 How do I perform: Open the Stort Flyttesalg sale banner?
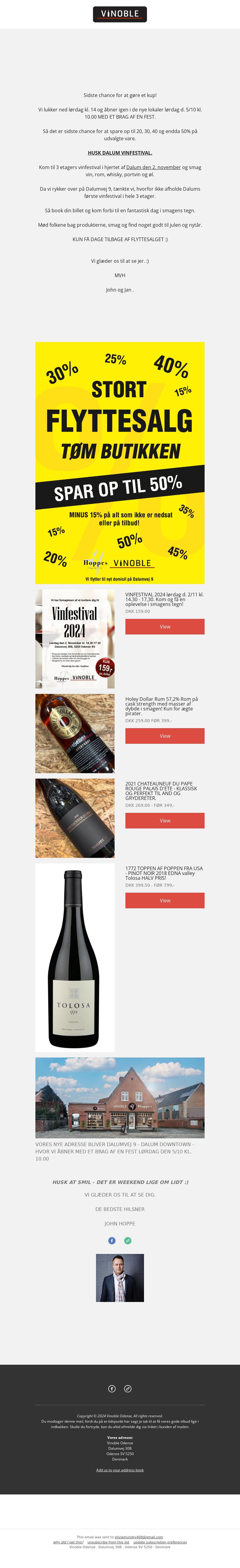[x=120, y=463]
